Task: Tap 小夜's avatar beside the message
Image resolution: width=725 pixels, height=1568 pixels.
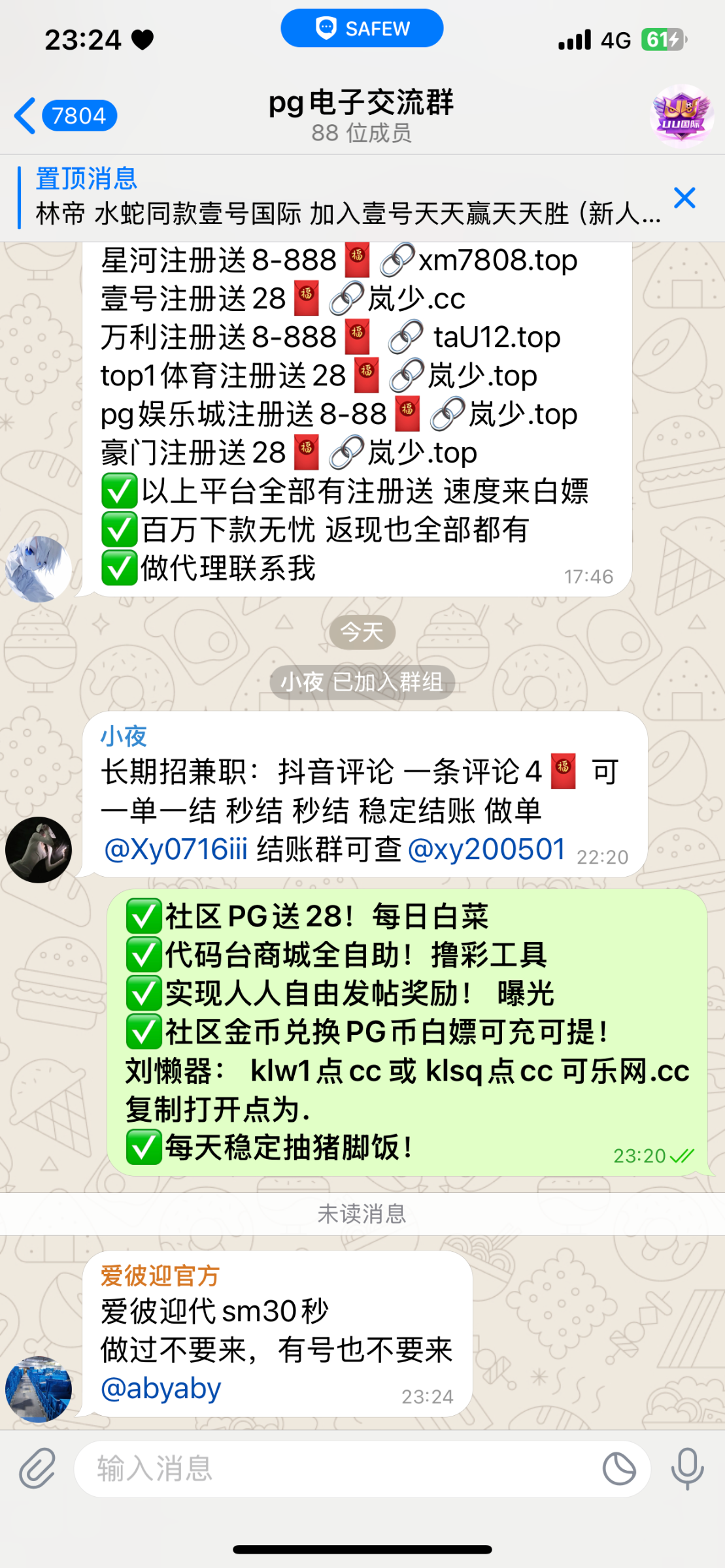Action: (39, 849)
